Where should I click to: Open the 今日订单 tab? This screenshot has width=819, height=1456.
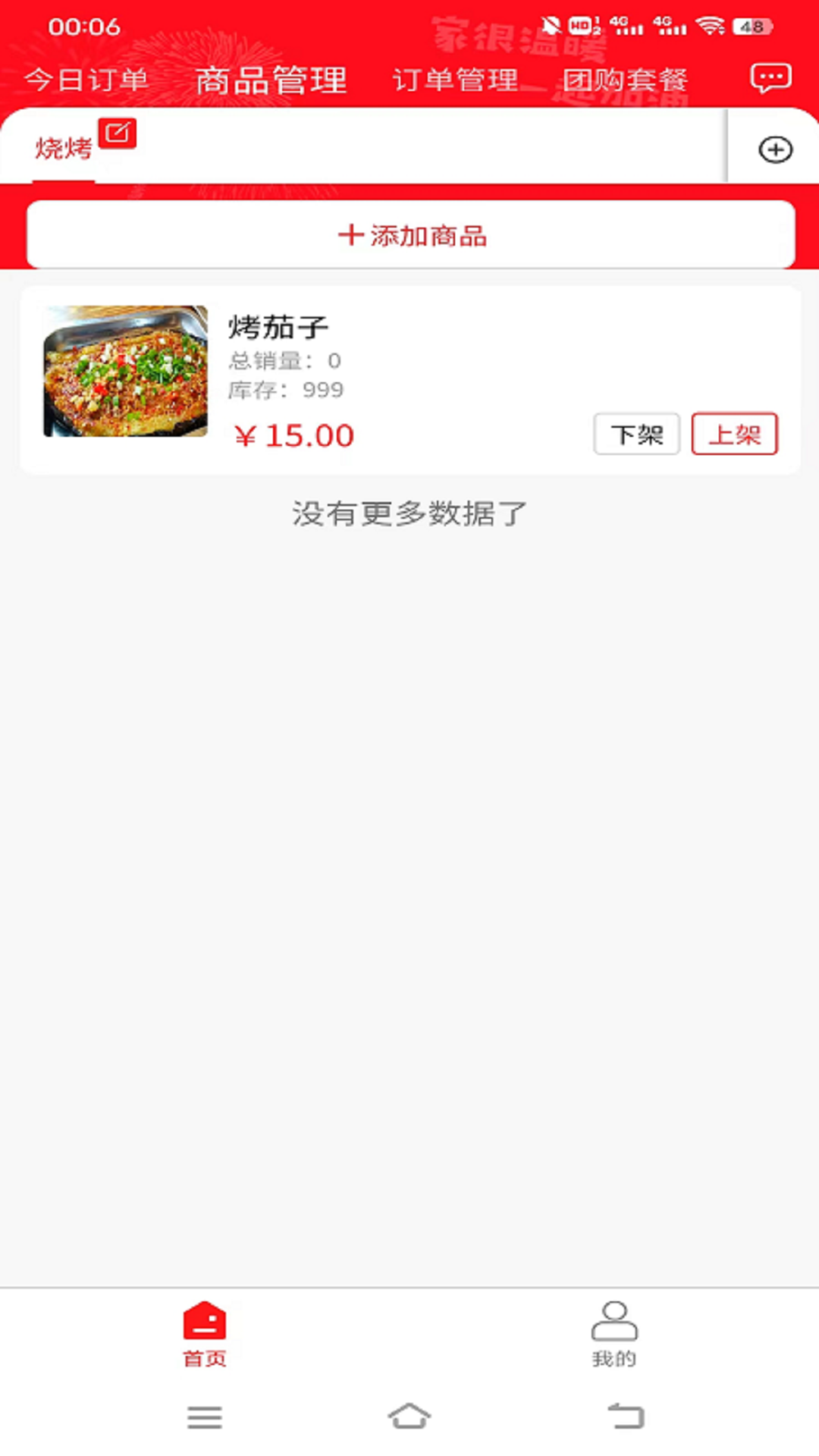[x=87, y=78]
